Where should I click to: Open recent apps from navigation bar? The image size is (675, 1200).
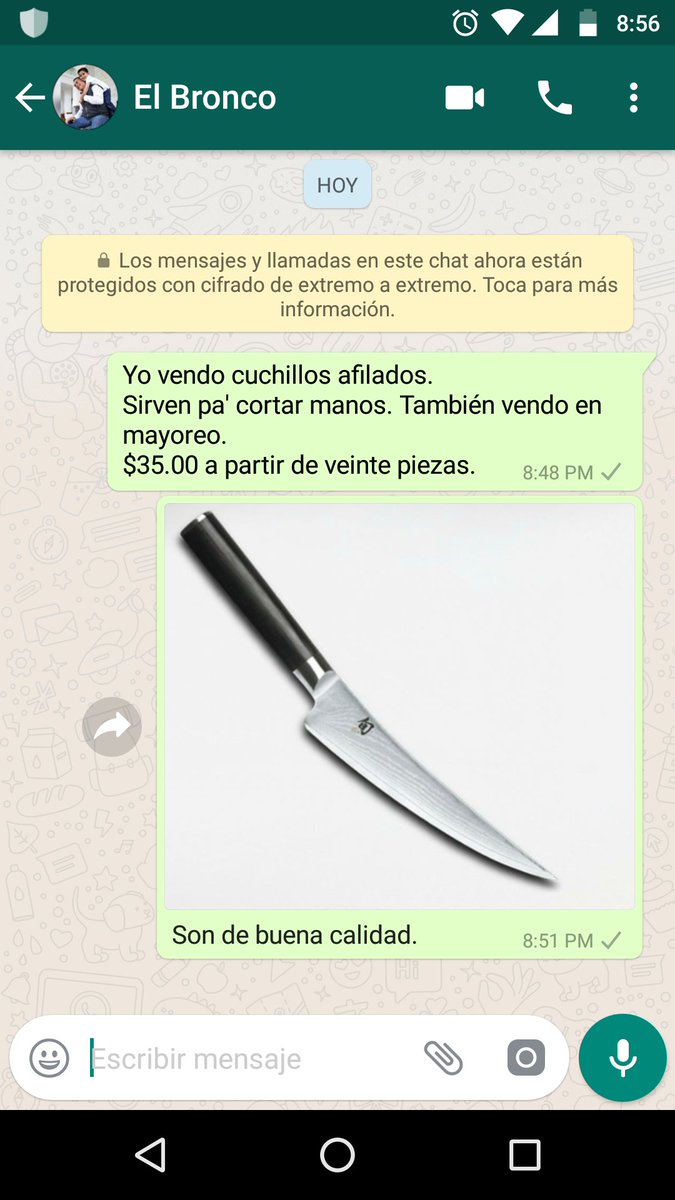[x=524, y=1155]
